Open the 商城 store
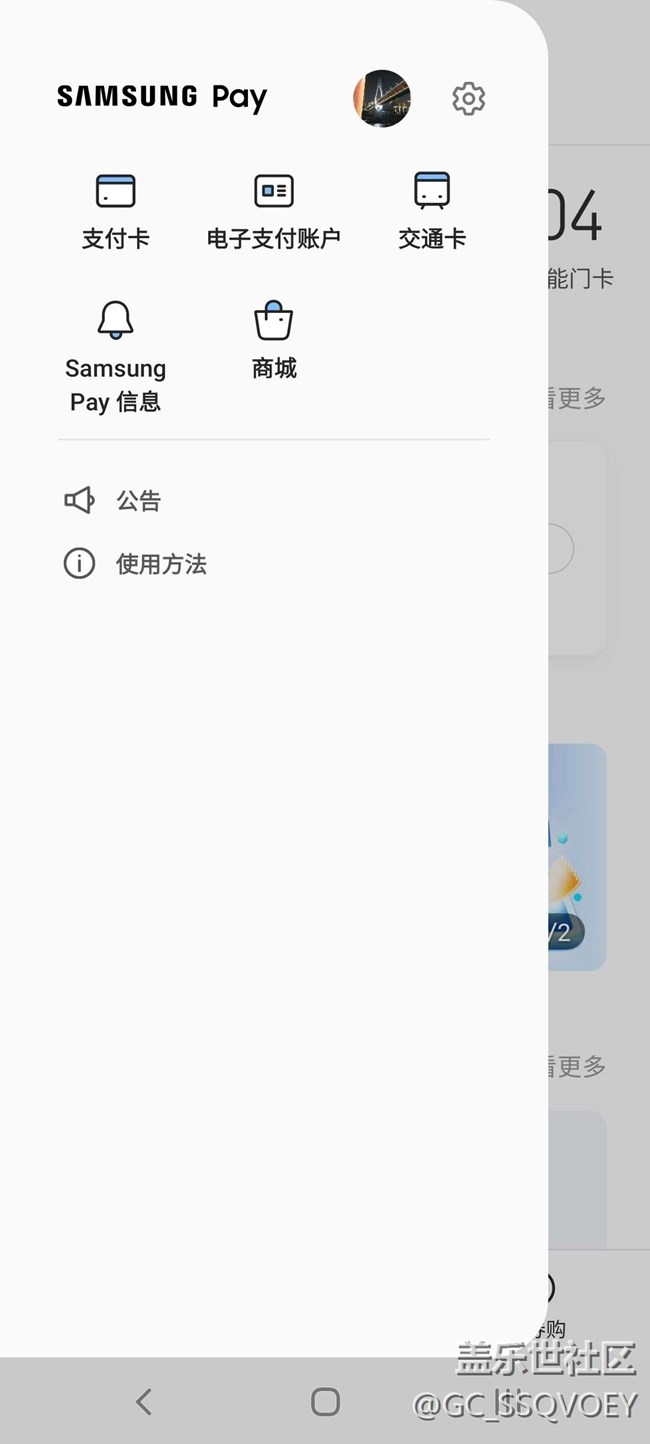Viewport: 650px width, 1444px height. pos(274,341)
